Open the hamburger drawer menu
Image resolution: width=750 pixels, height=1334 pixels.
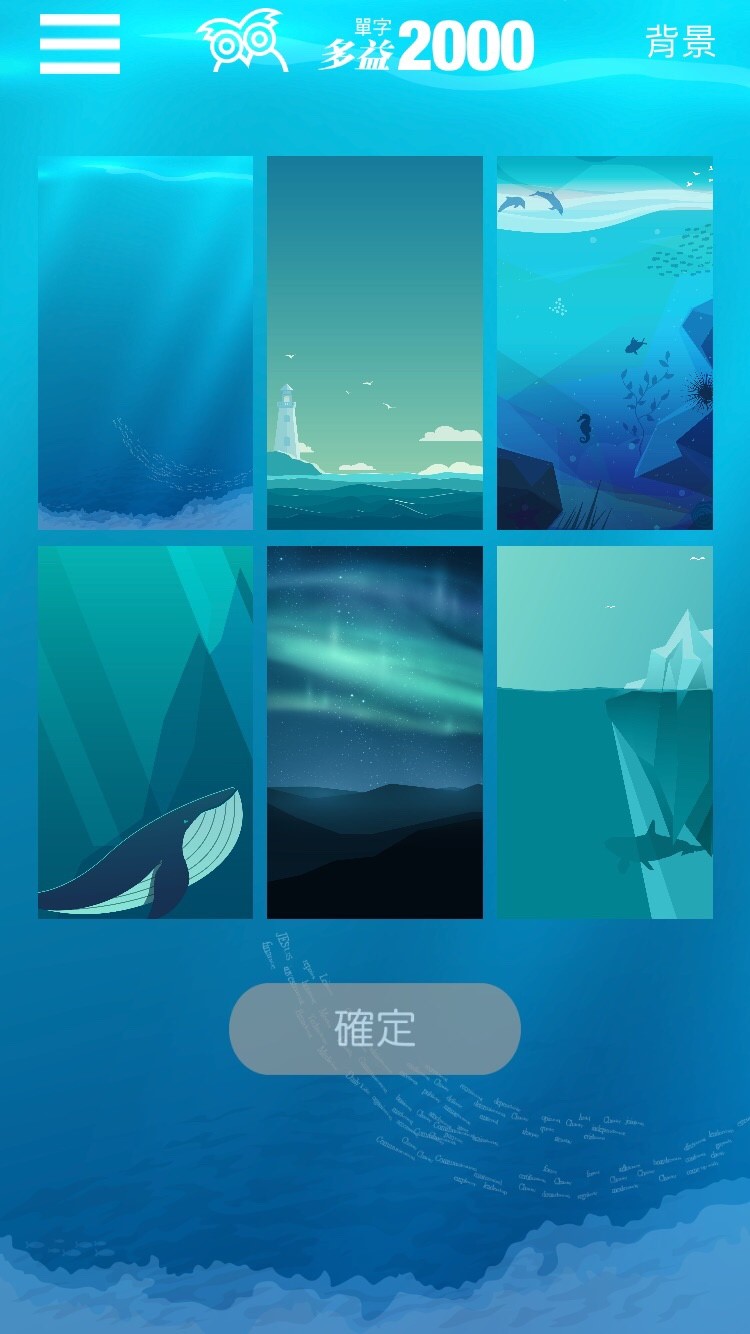tap(80, 44)
